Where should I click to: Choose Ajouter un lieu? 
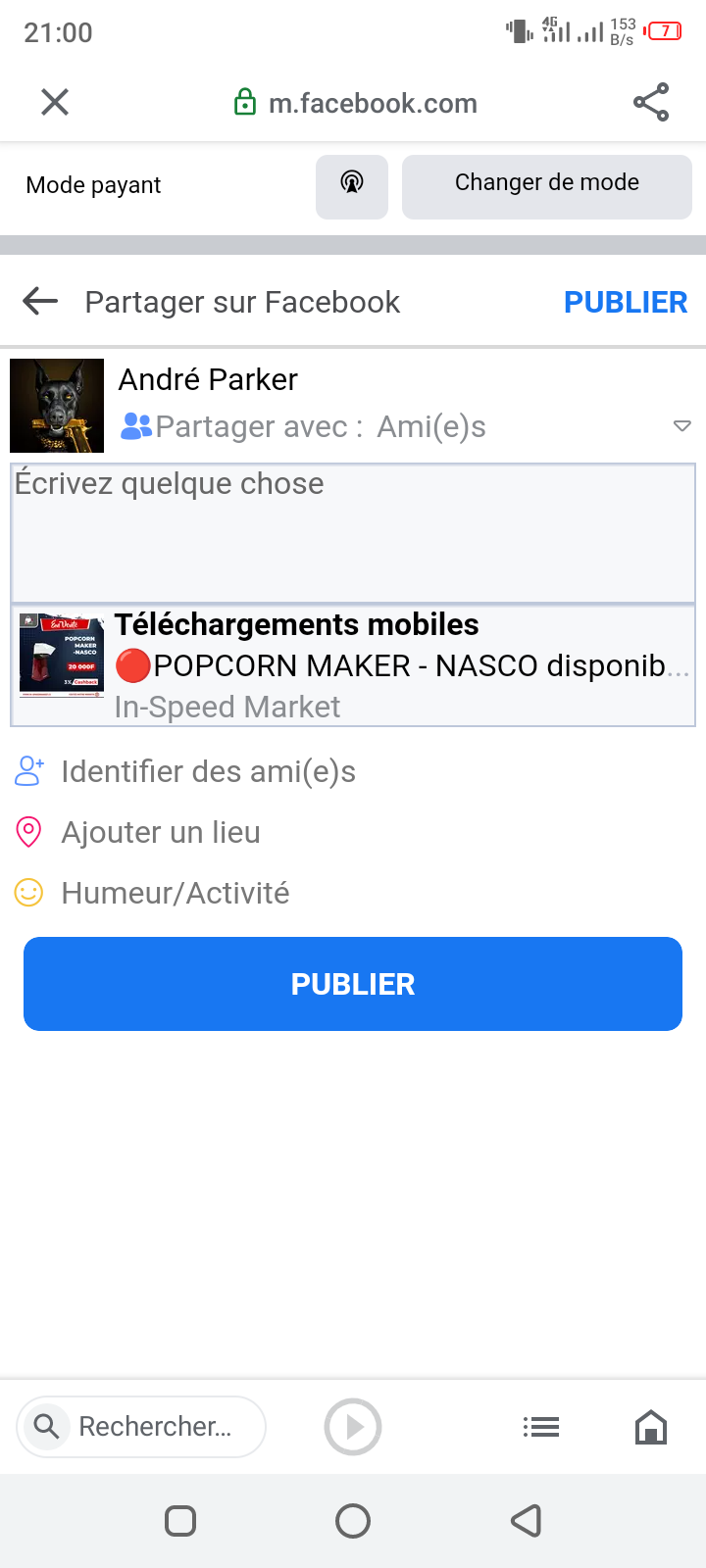tap(161, 833)
